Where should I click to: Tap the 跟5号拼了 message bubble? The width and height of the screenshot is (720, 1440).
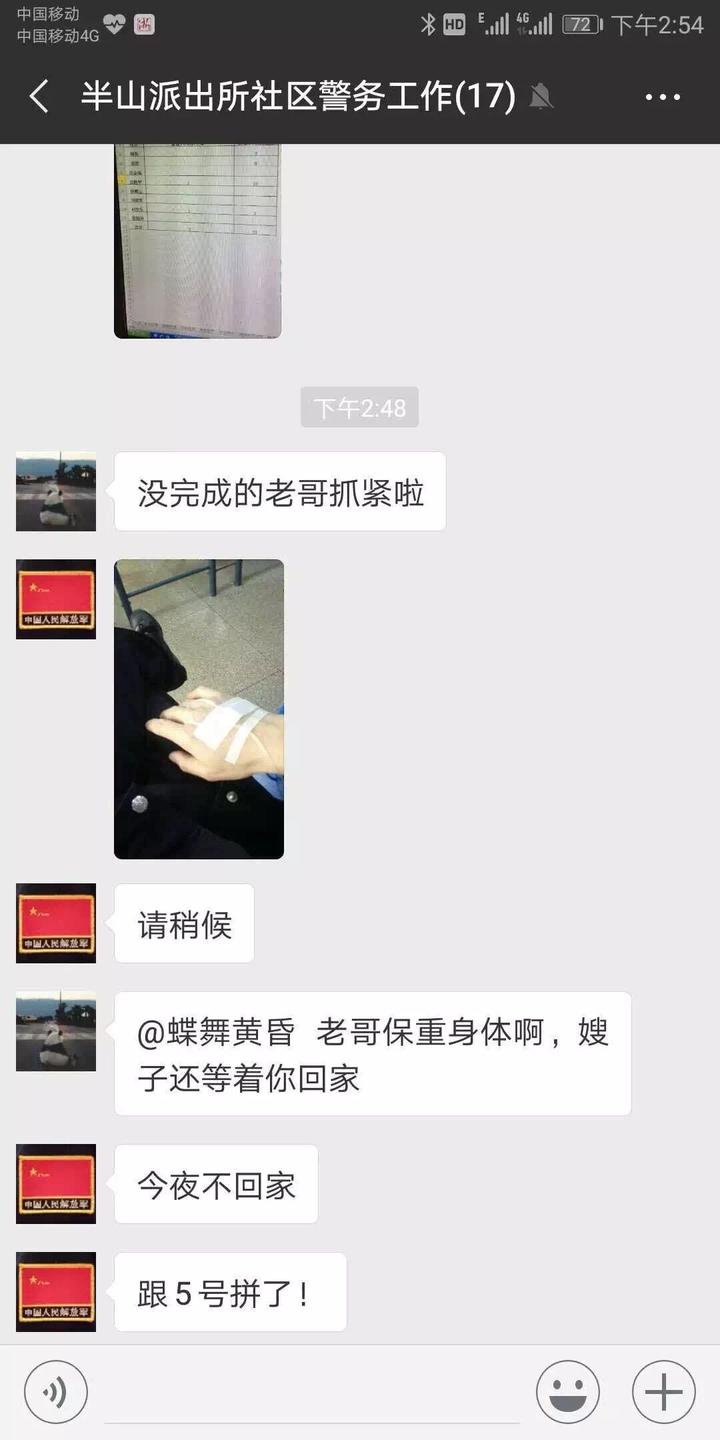coord(229,1292)
